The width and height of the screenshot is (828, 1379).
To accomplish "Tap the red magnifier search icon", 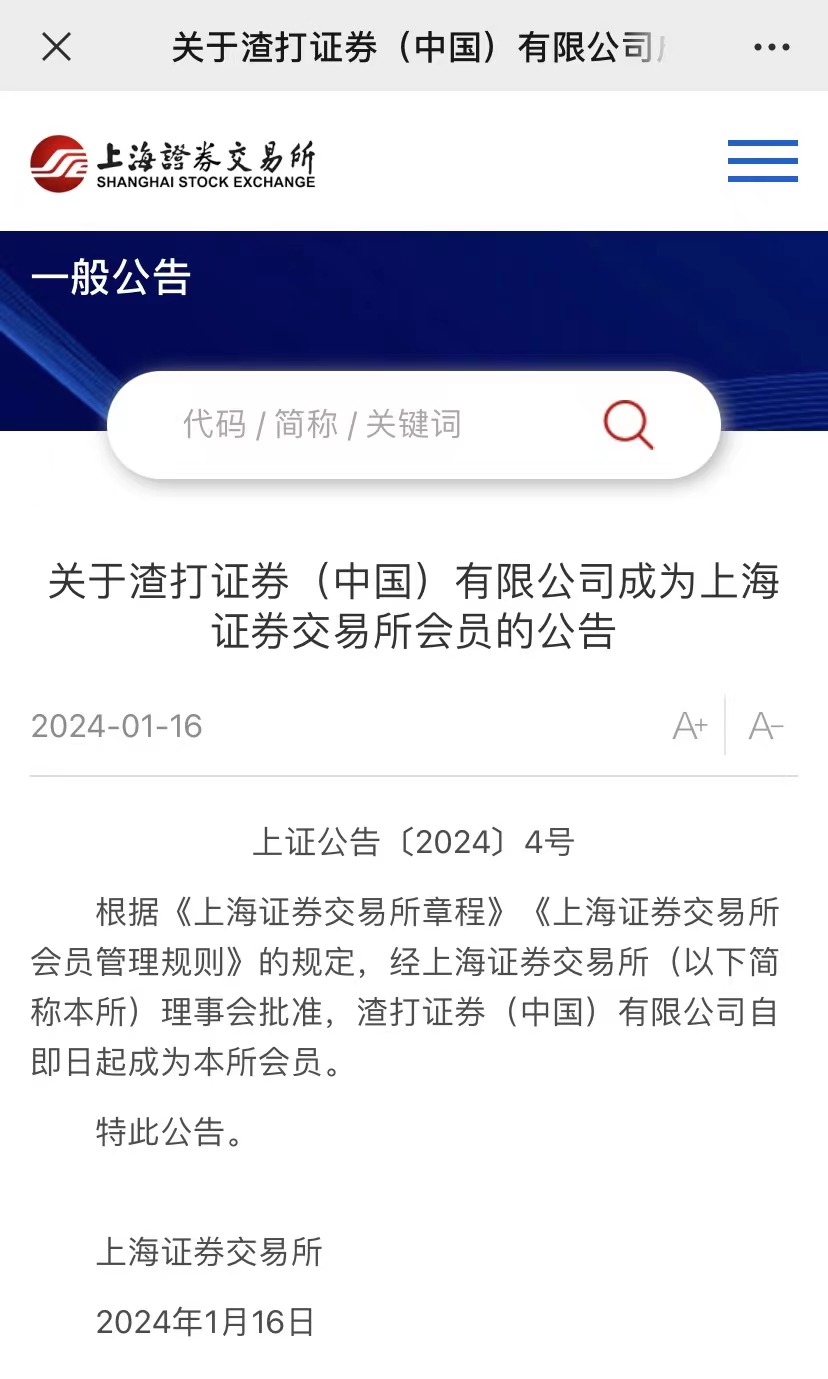I will pos(628,424).
